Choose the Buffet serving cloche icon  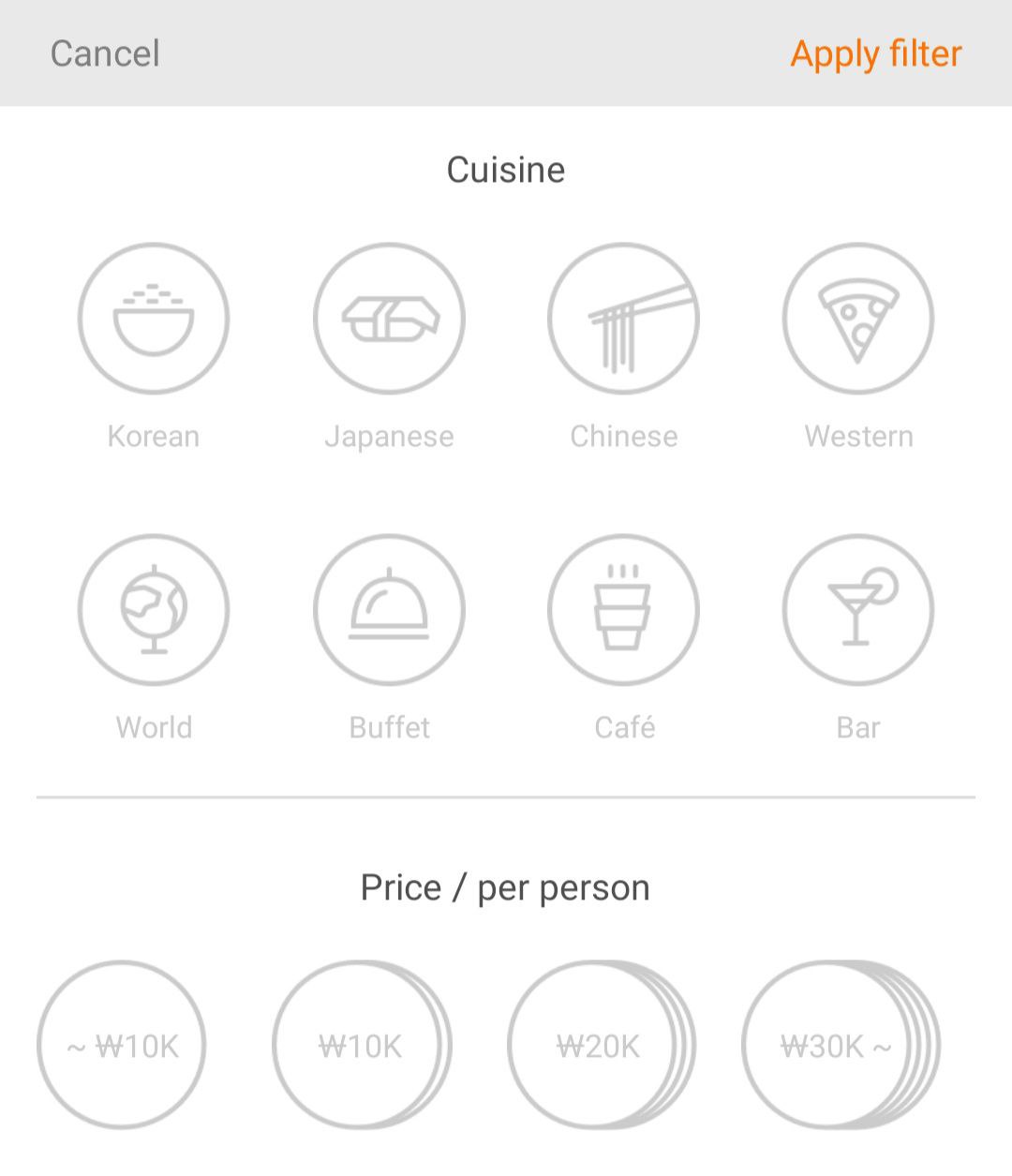[389, 609]
